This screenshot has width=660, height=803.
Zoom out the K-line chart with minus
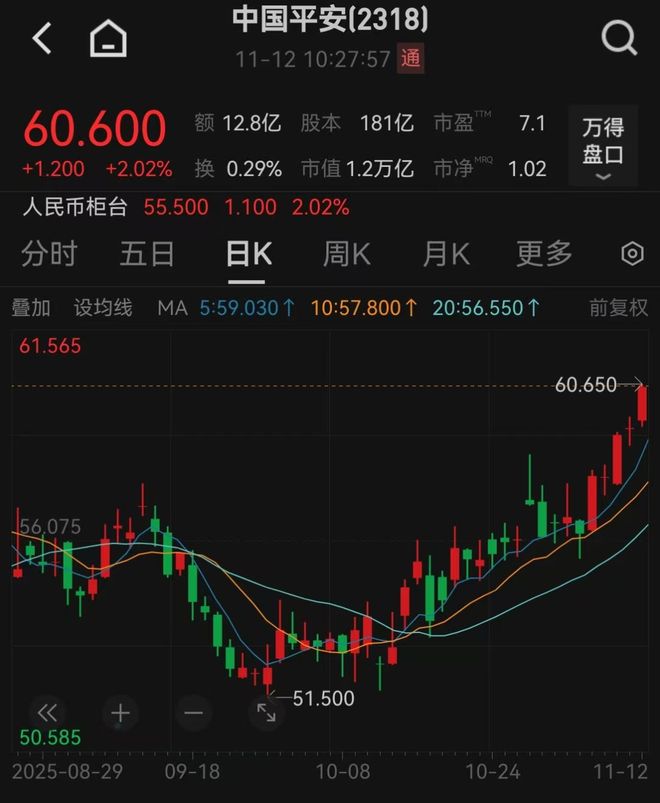pyautogui.click(x=193, y=713)
